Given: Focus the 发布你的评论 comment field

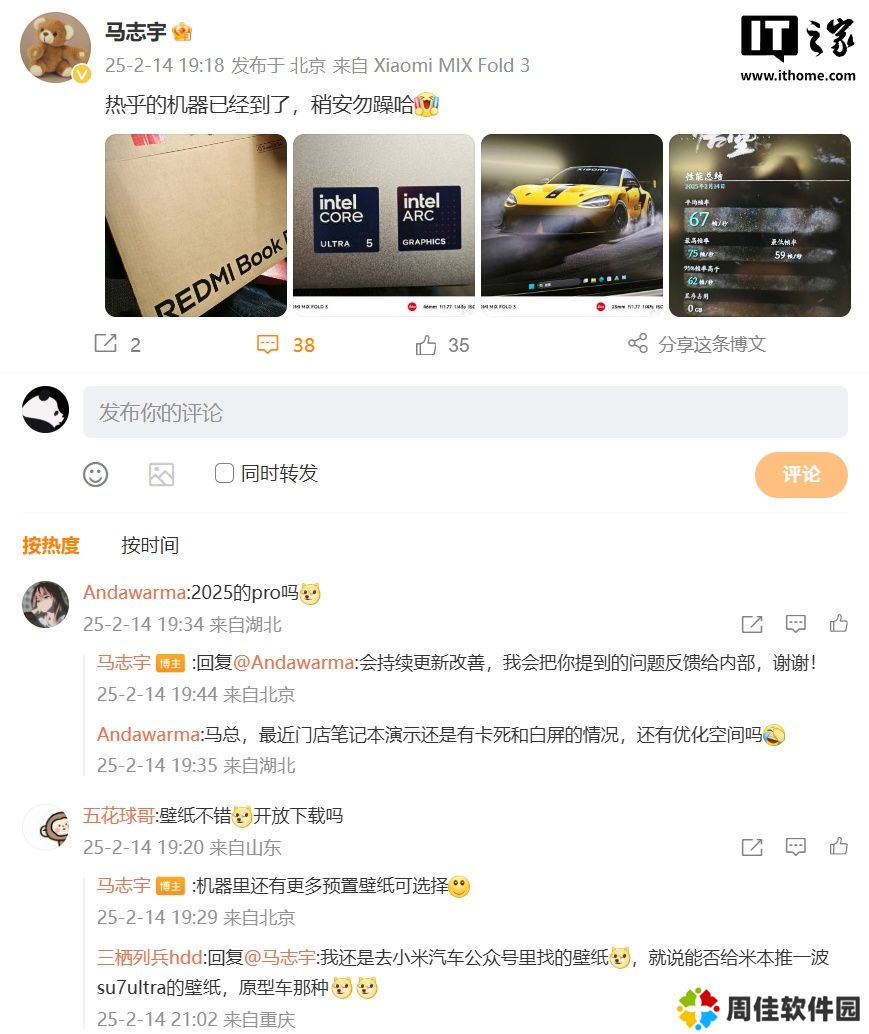Looking at the screenshot, I should [x=465, y=412].
